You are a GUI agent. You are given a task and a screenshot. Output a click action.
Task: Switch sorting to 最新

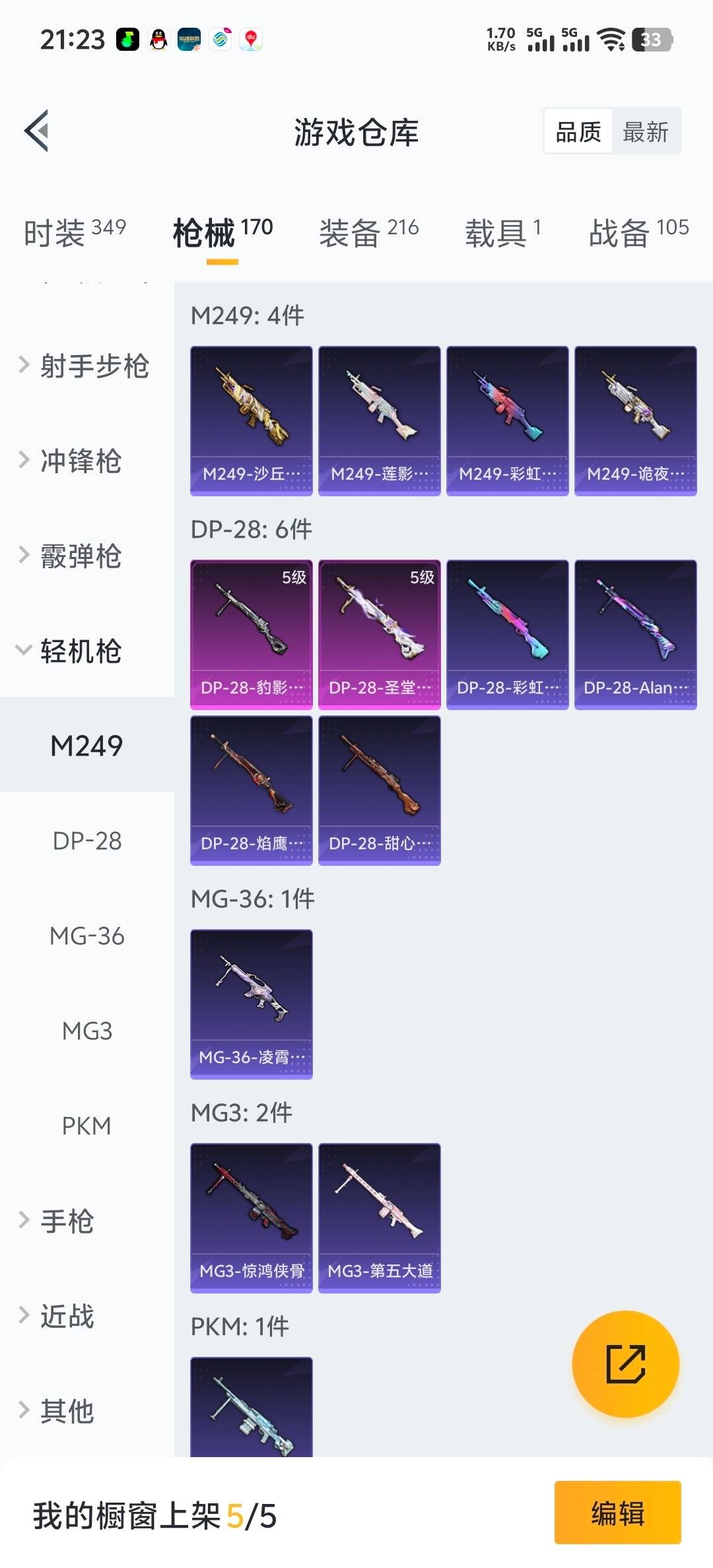pos(644,131)
